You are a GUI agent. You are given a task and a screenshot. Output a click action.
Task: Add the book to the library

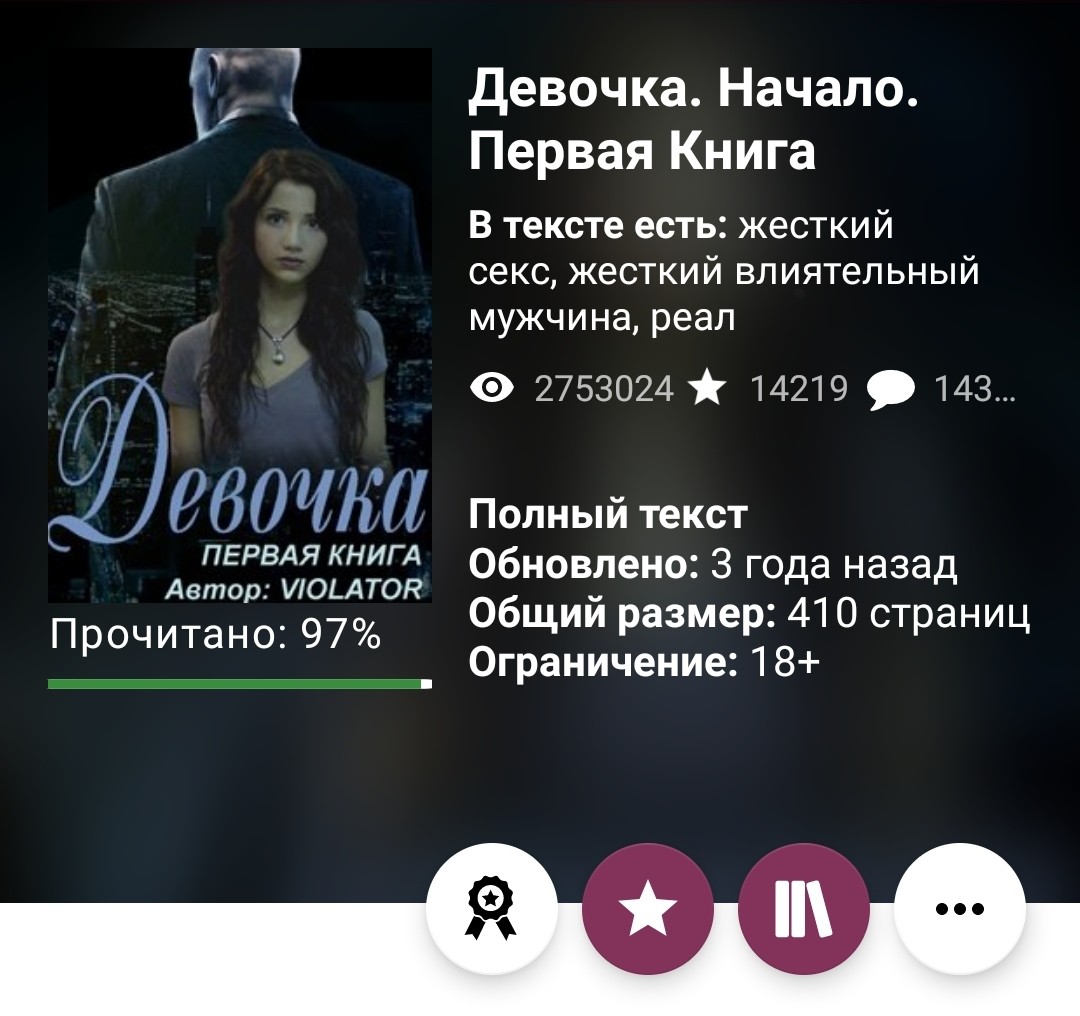click(x=803, y=908)
